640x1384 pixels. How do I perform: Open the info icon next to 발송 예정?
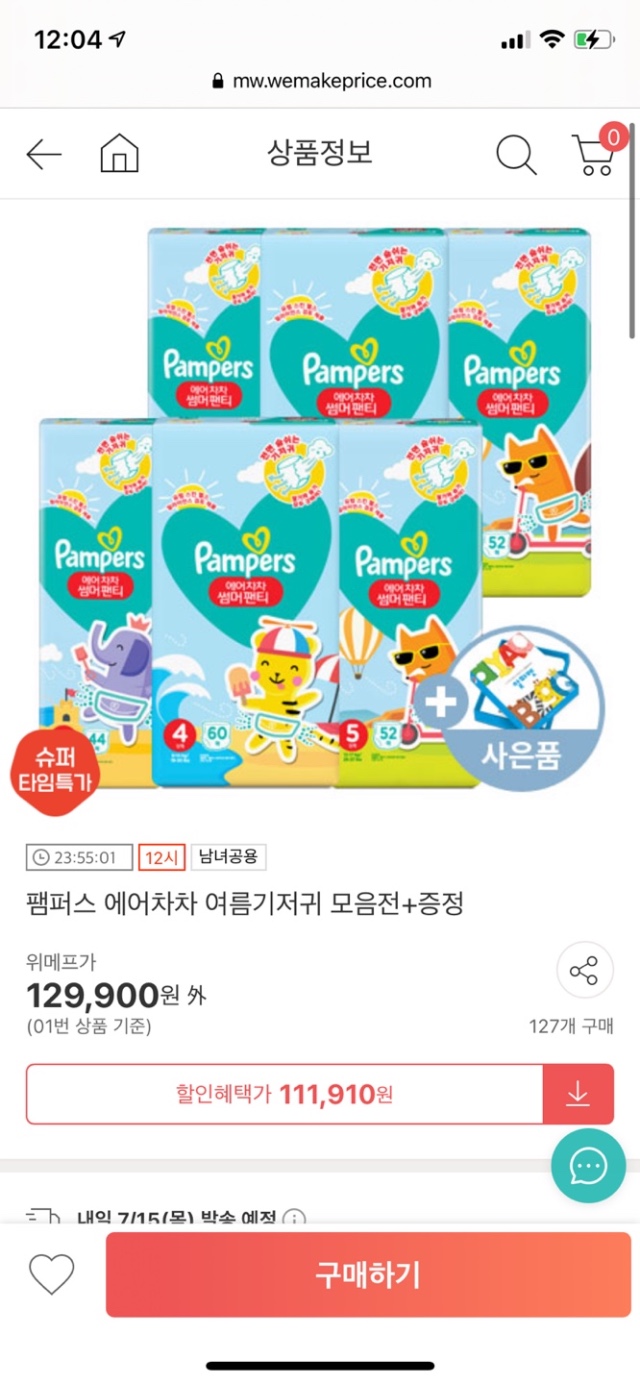tap(294, 1219)
